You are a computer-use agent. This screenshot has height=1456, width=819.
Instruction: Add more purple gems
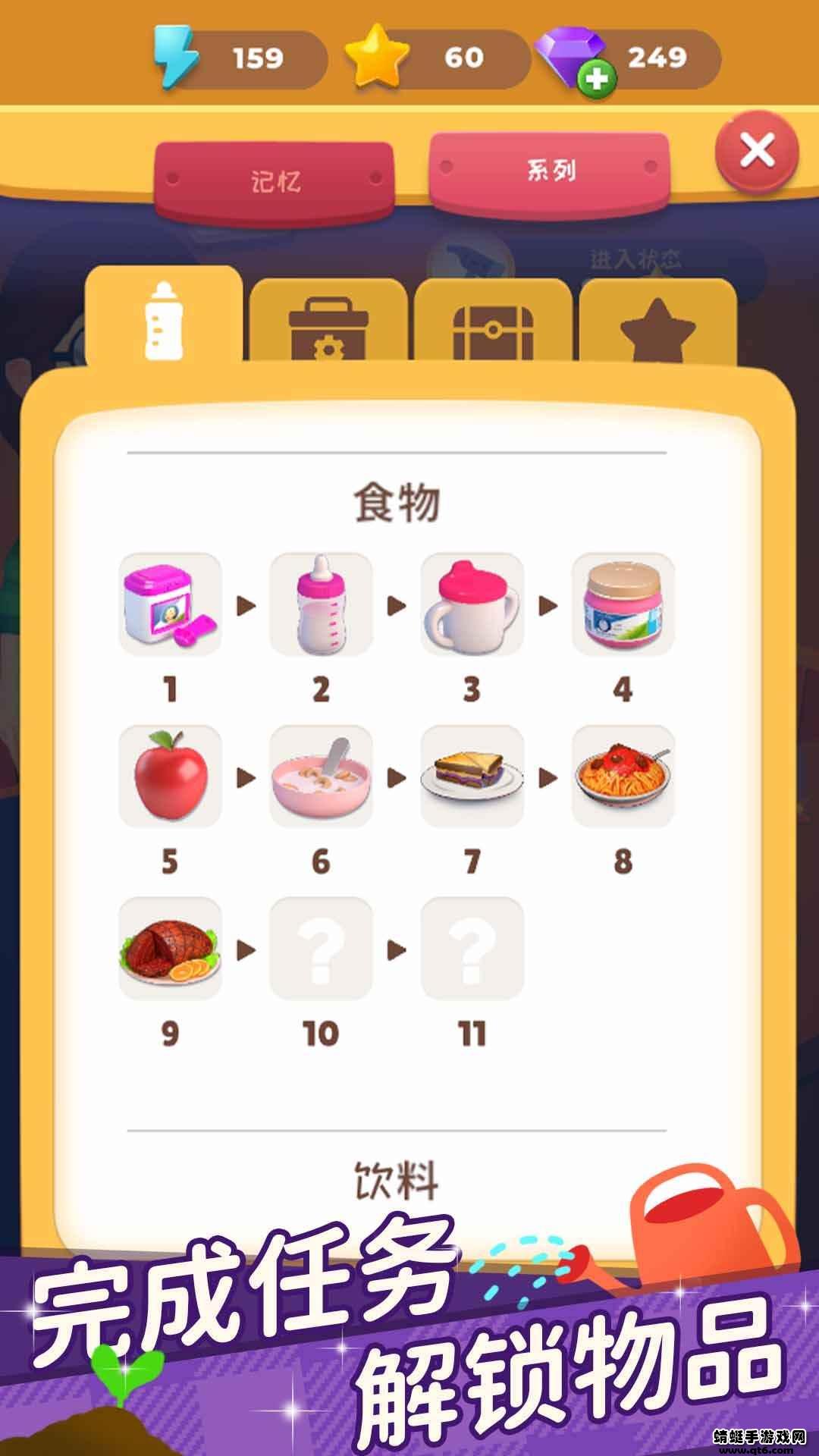point(596,79)
